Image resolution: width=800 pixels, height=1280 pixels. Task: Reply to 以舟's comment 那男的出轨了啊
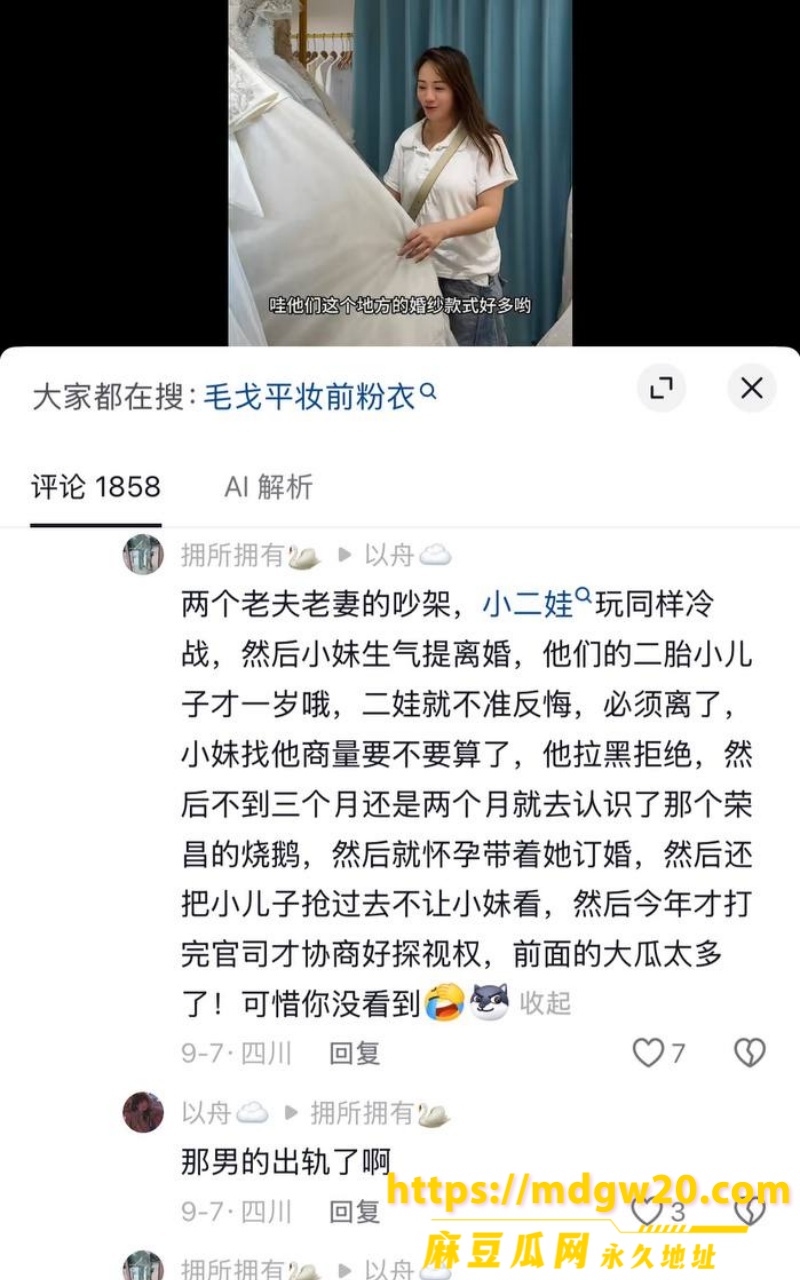(355, 1212)
